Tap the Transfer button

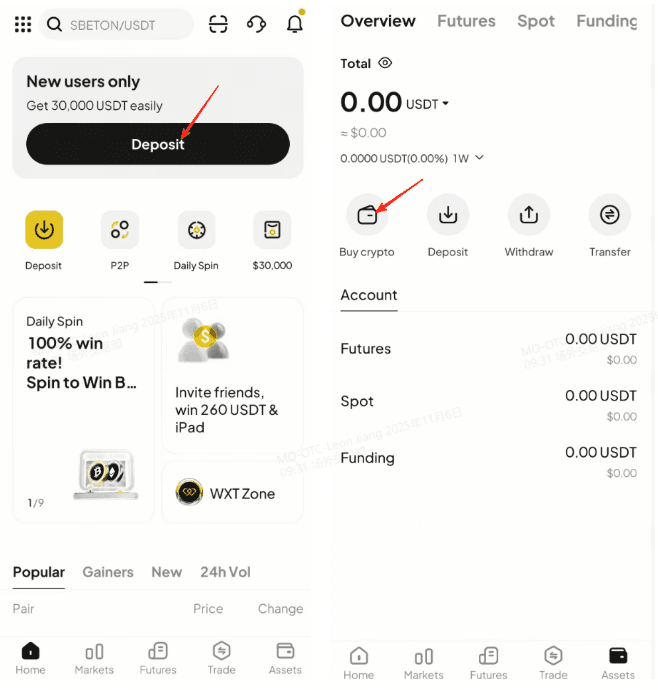click(x=610, y=215)
